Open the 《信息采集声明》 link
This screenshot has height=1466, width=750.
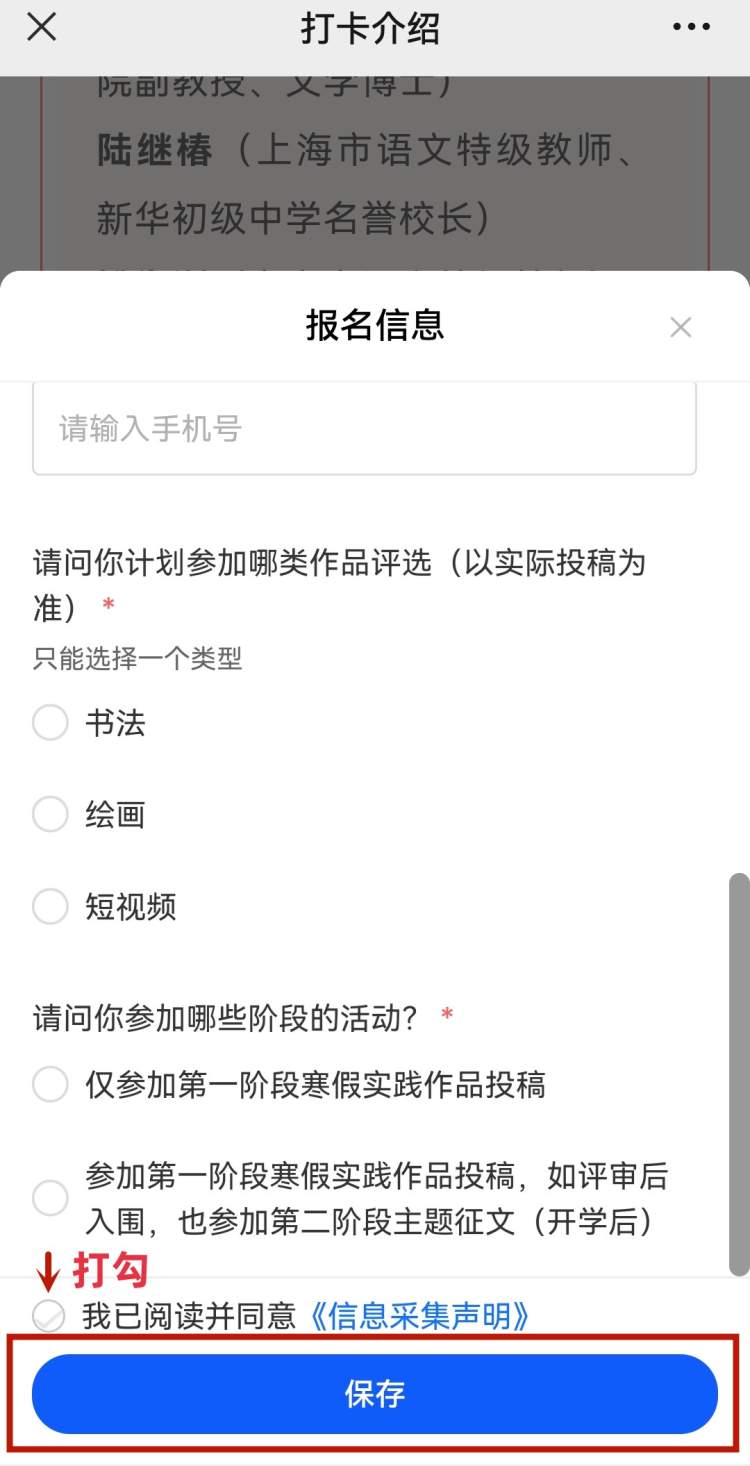pos(417,1316)
